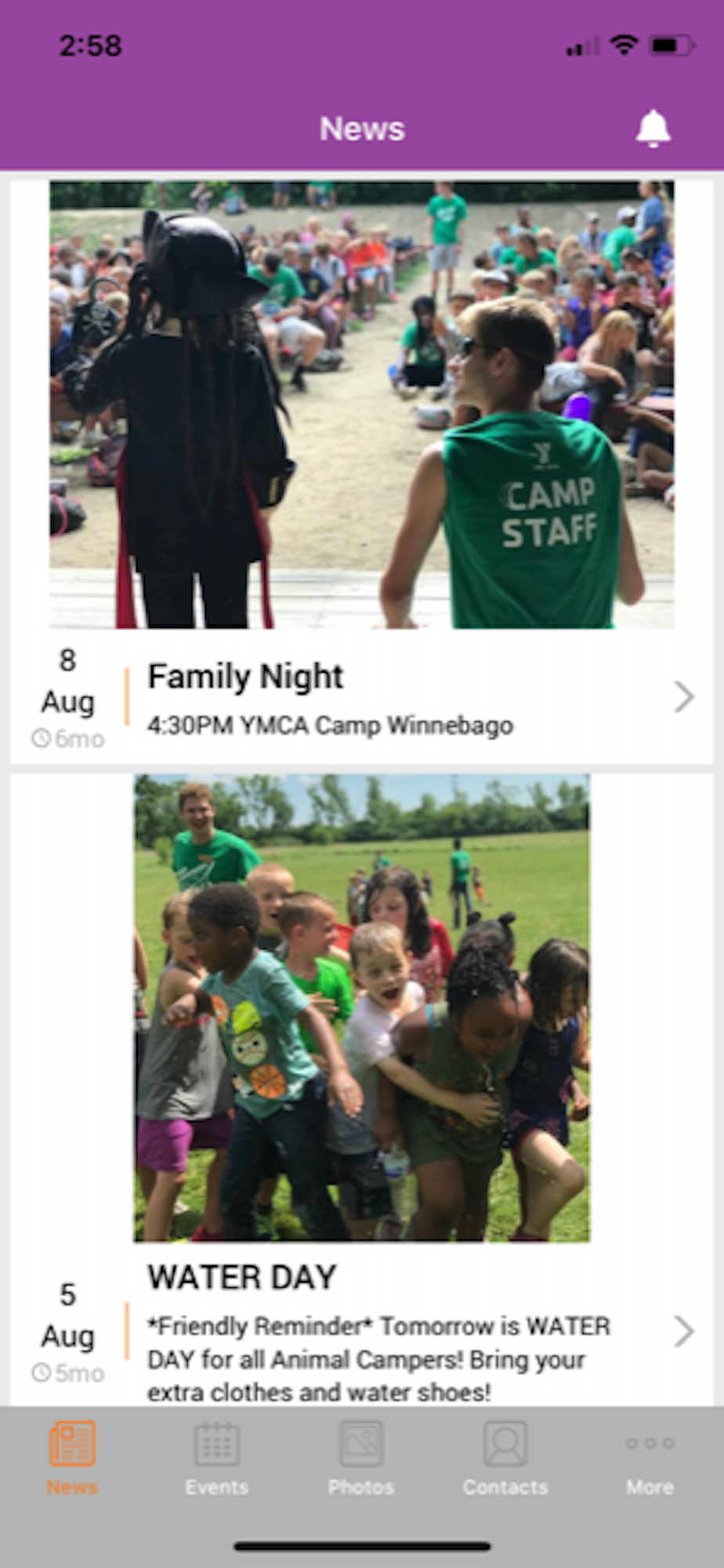Tap the chevron next to Family Night

(684, 696)
